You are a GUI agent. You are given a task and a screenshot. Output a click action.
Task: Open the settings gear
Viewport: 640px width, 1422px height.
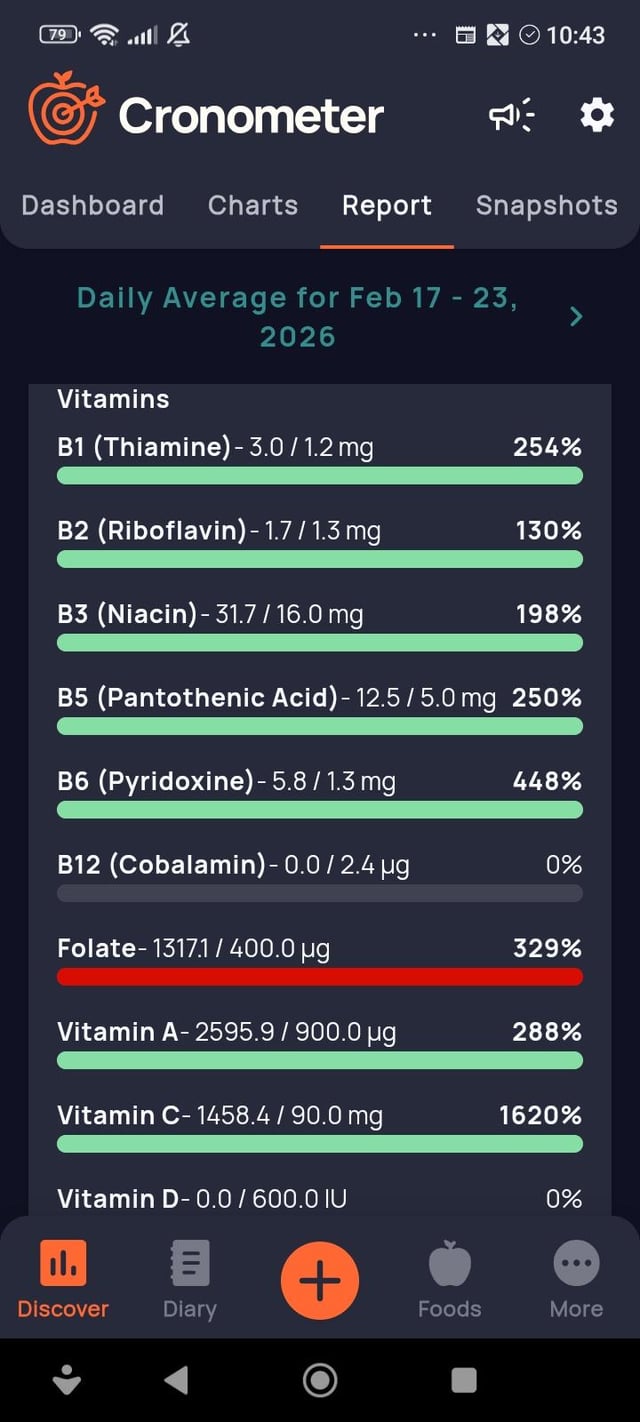pos(597,117)
